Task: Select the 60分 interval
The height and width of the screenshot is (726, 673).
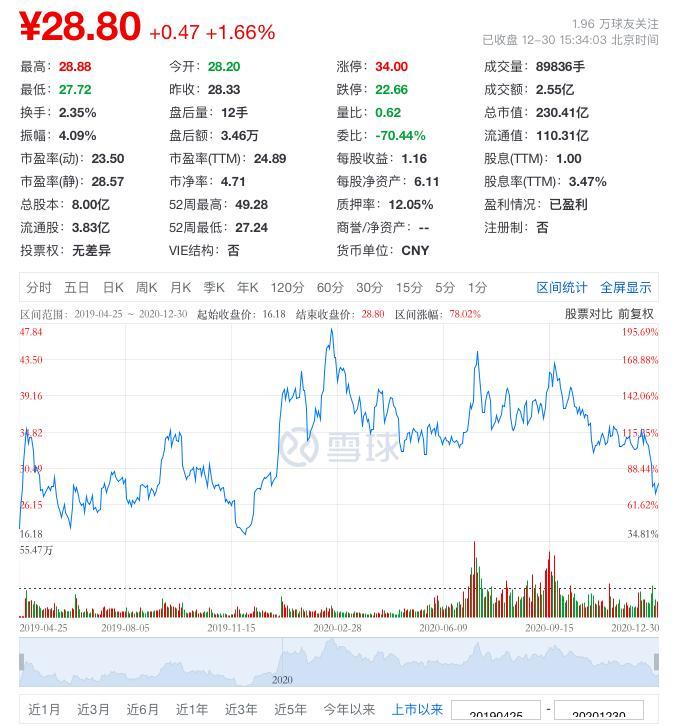Action: pyautogui.click(x=330, y=288)
